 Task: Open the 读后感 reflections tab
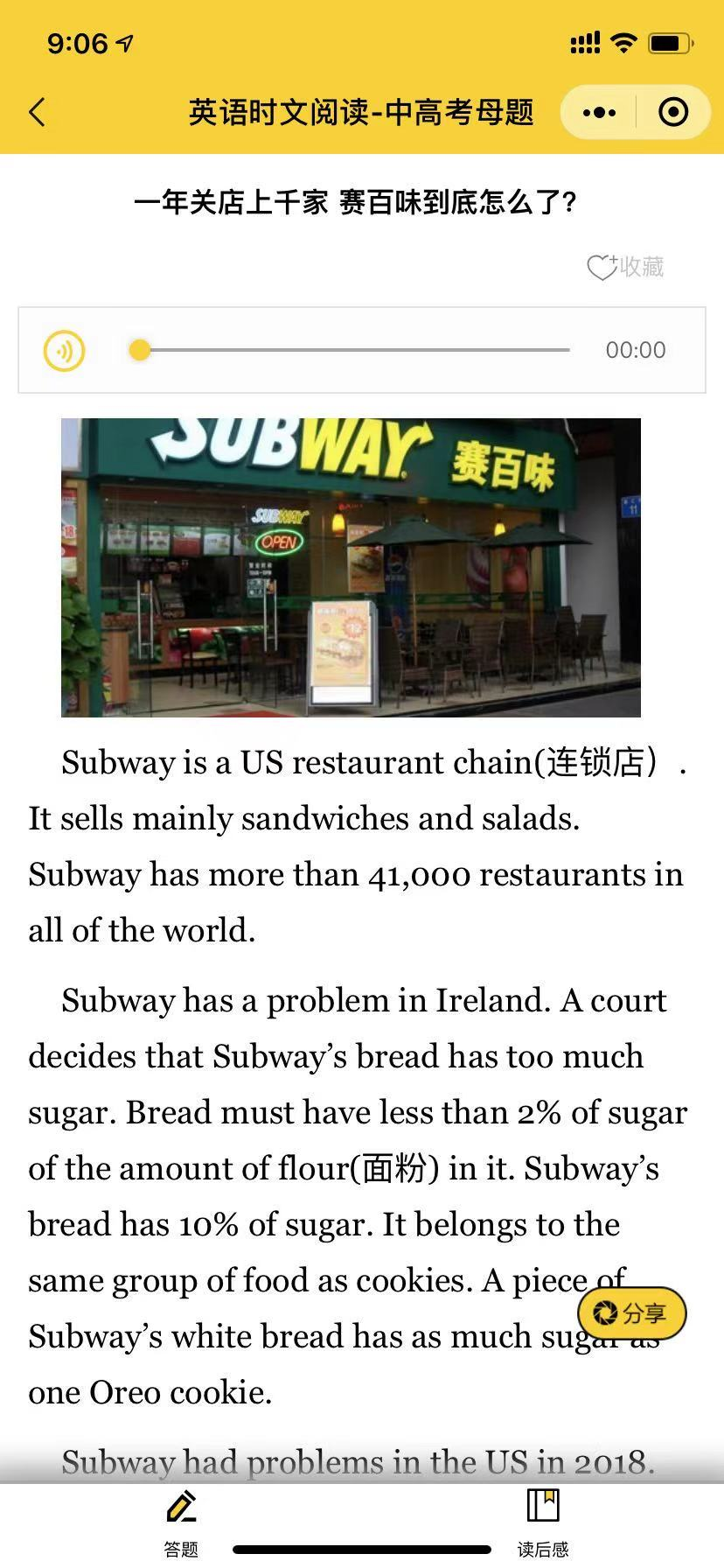pyautogui.click(x=543, y=1522)
